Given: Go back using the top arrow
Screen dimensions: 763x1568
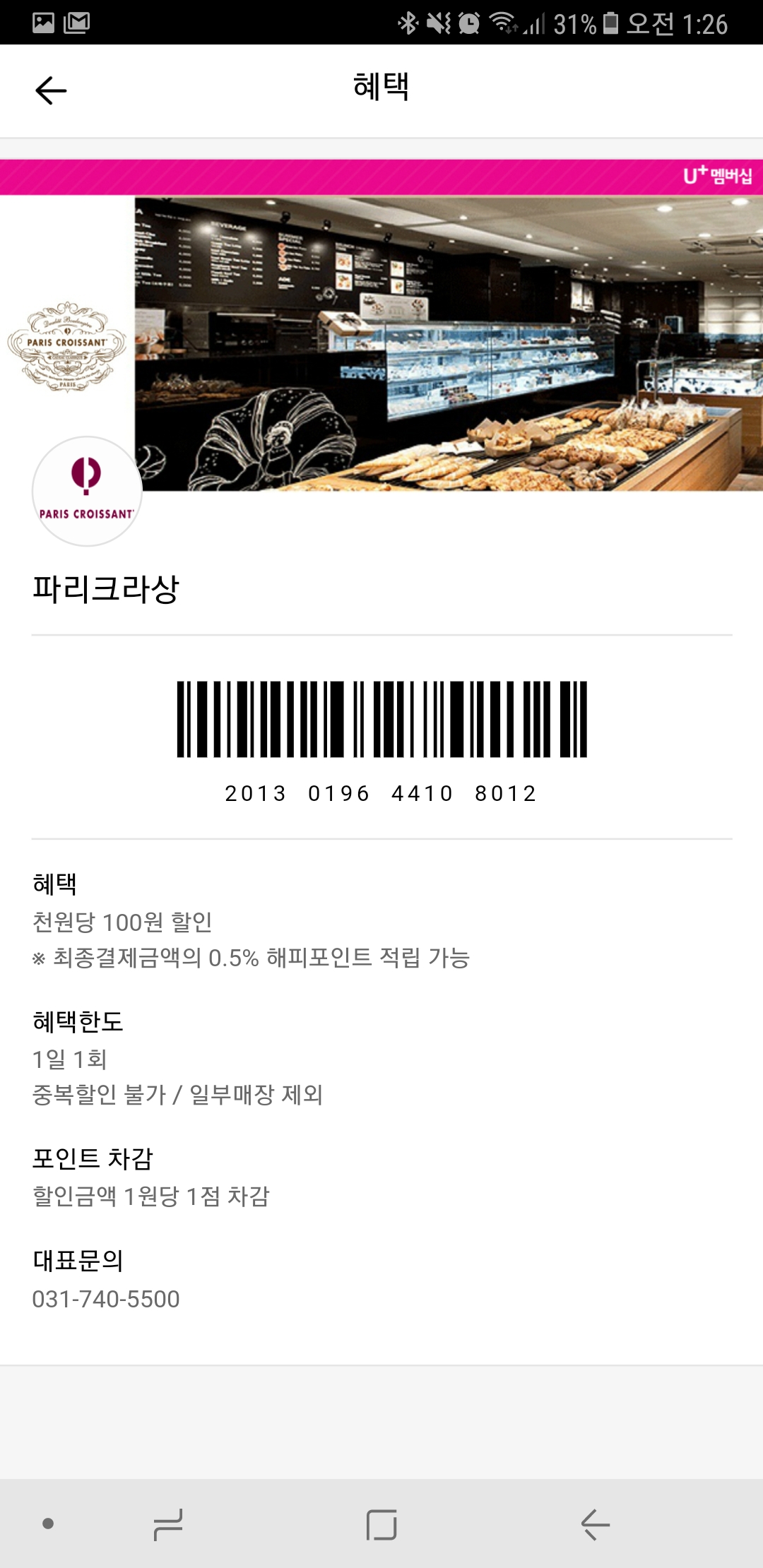Looking at the screenshot, I should [x=51, y=90].
